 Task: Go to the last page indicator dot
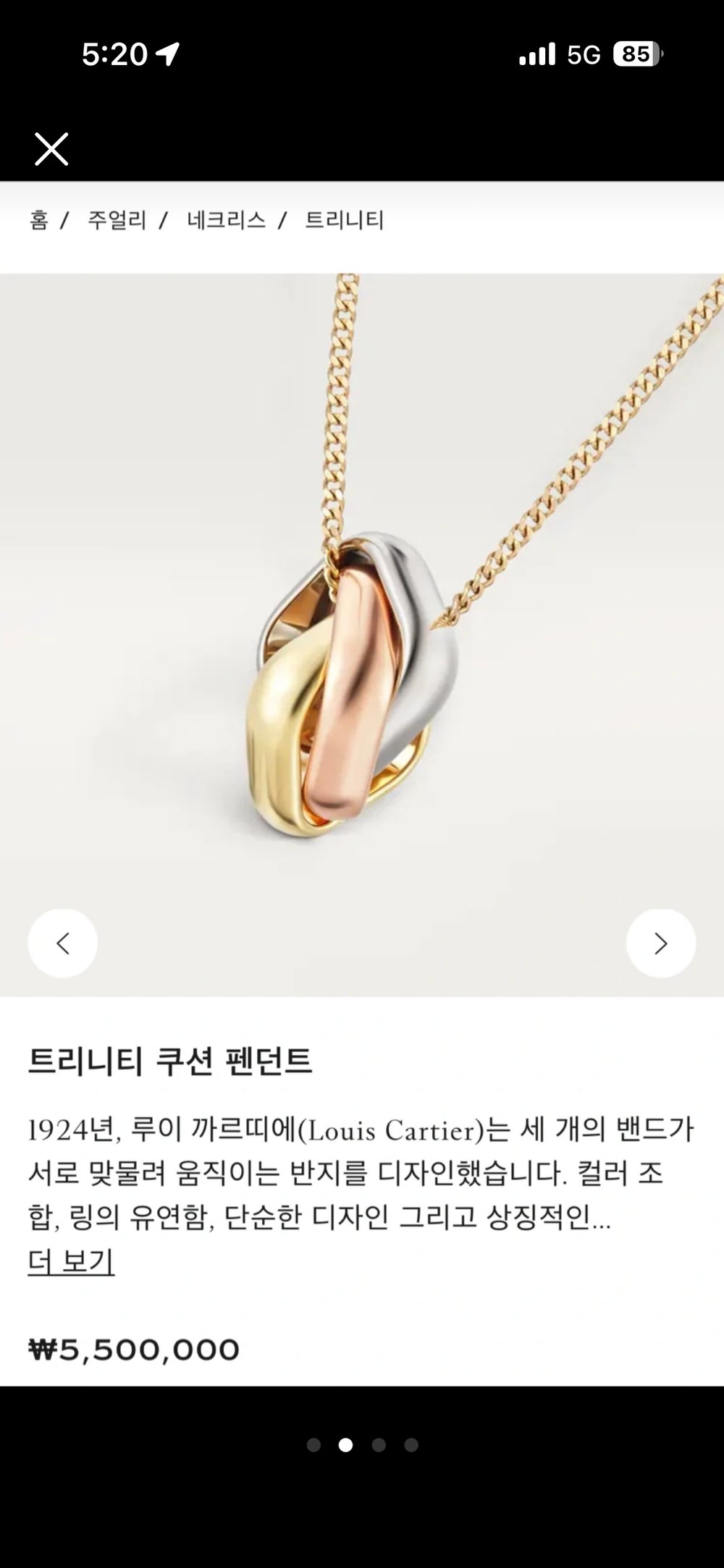point(411,1445)
